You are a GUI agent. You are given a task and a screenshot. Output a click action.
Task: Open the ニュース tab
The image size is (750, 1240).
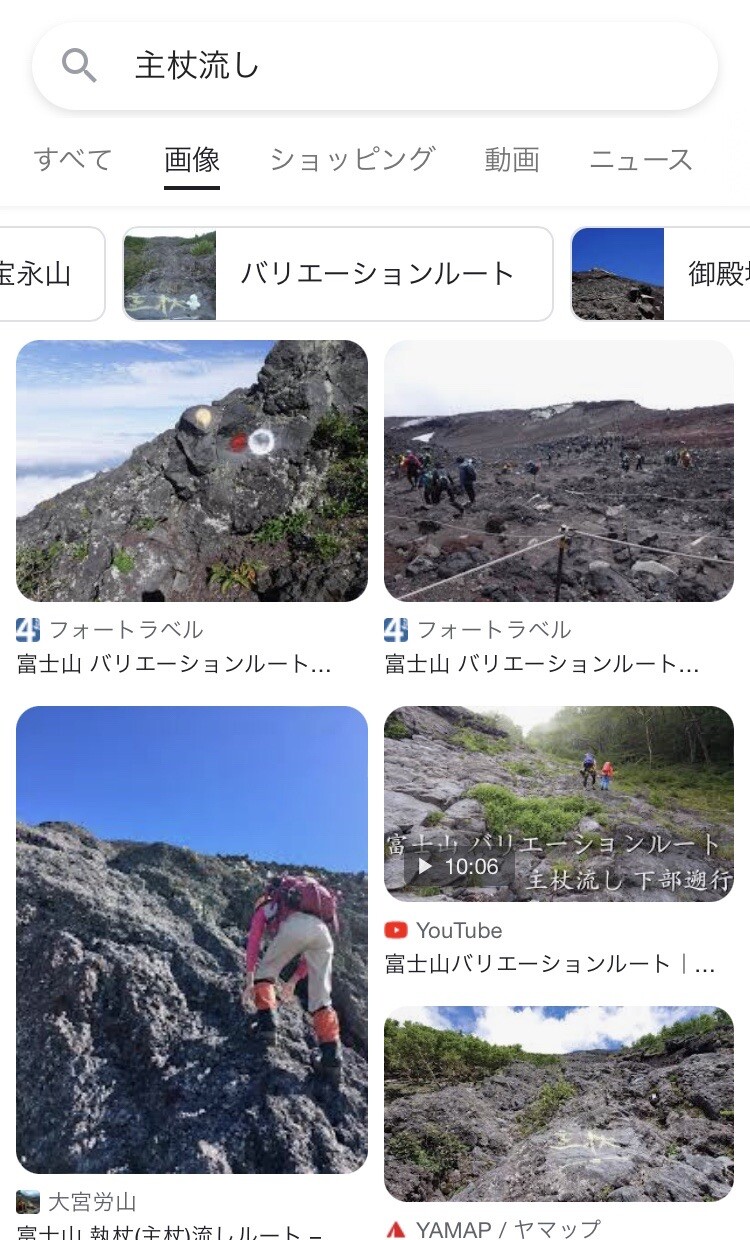(641, 159)
